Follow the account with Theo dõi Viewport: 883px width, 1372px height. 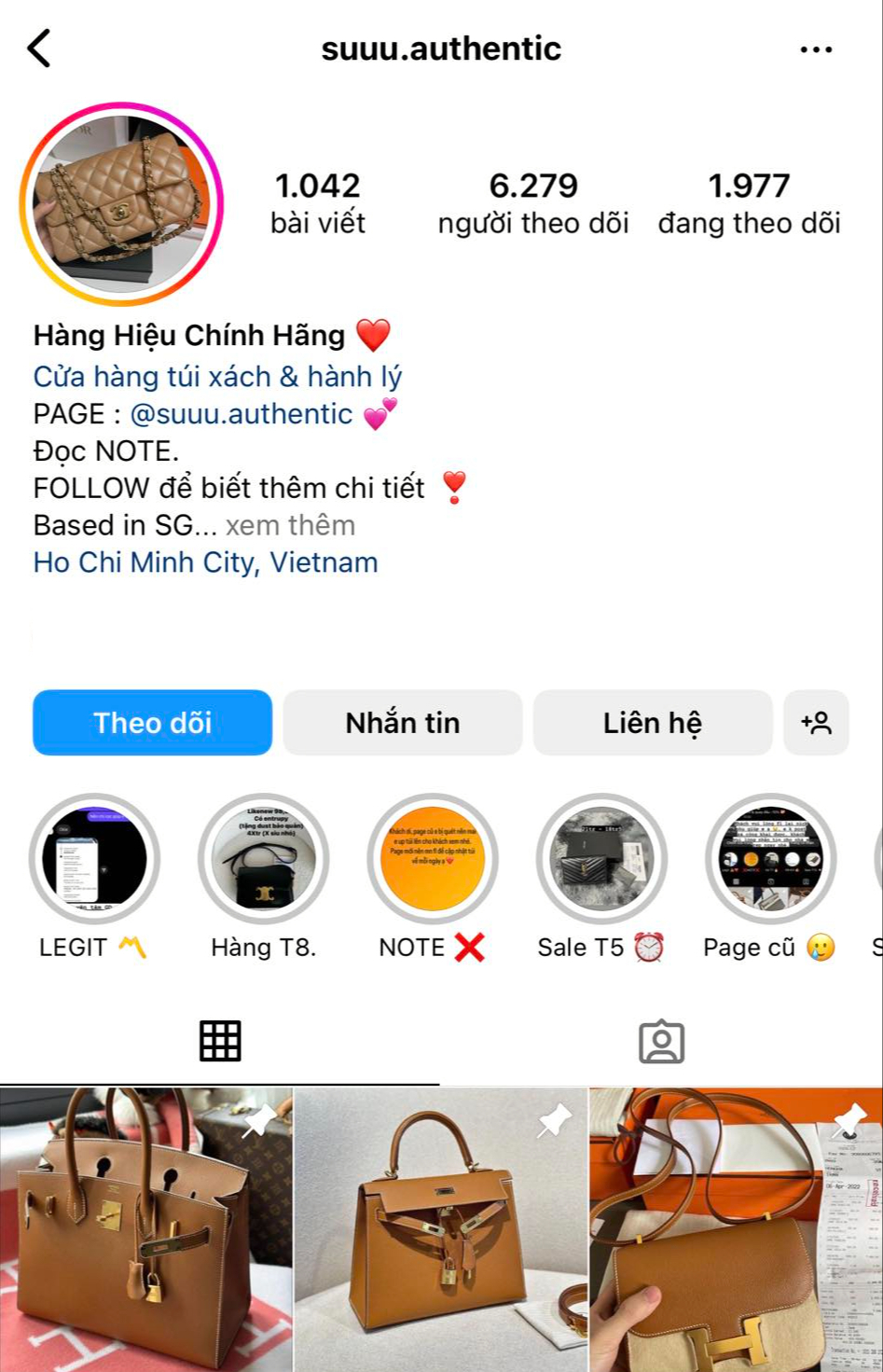click(153, 723)
